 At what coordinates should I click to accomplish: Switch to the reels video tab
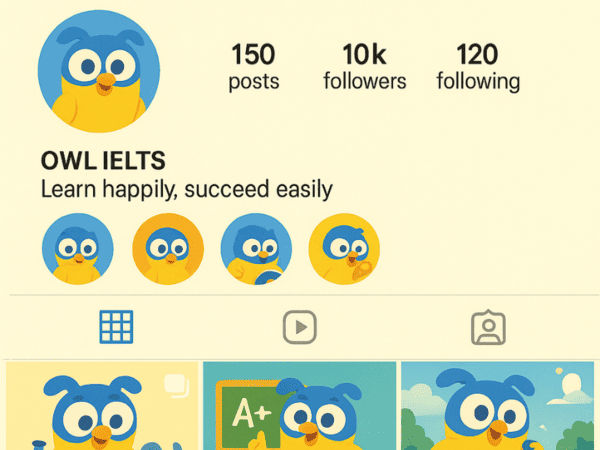pos(300,326)
